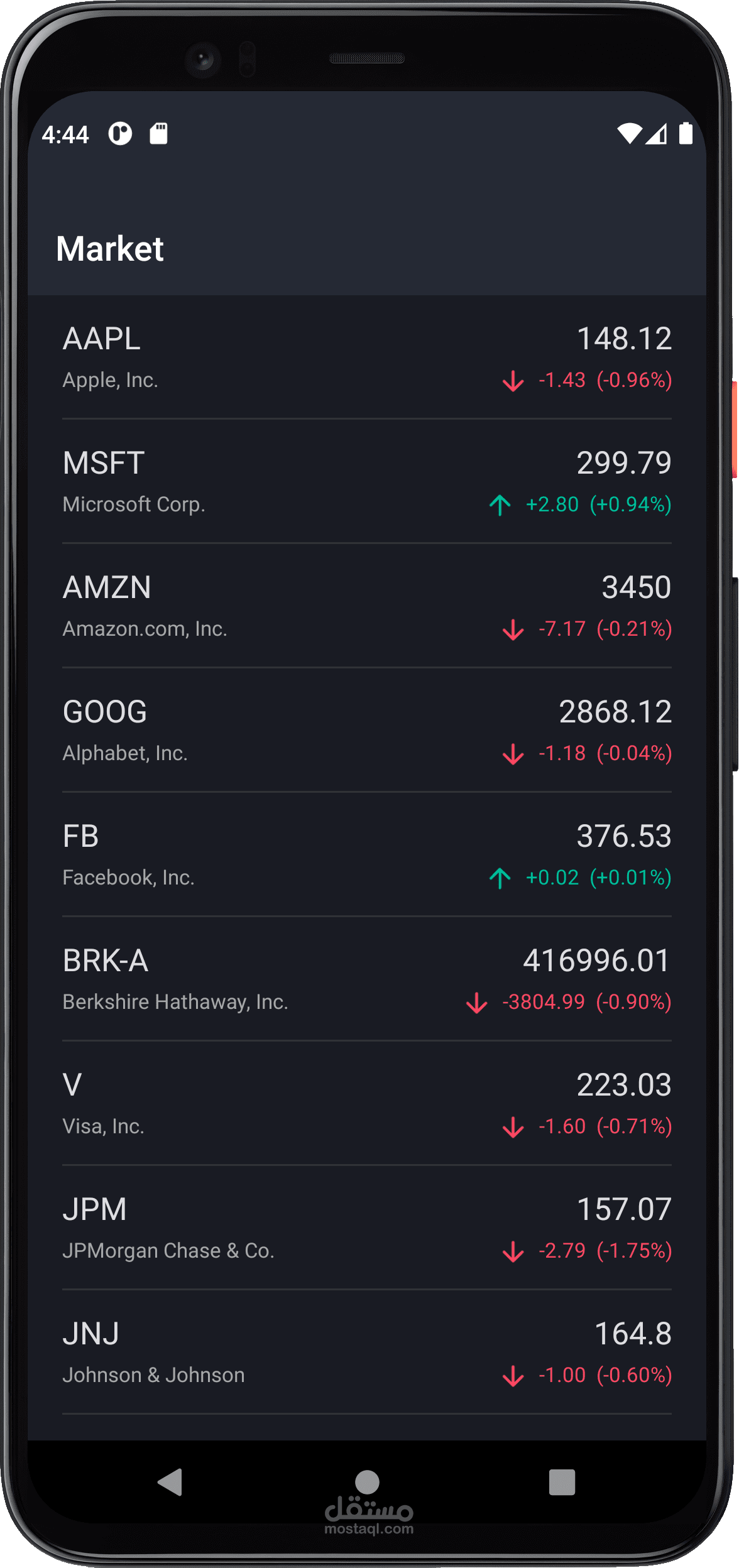The height and width of the screenshot is (1568, 739).
Task: Click the Wi-Fi icon in the status bar
Action: pyautogui.click(x=630, y=133)
